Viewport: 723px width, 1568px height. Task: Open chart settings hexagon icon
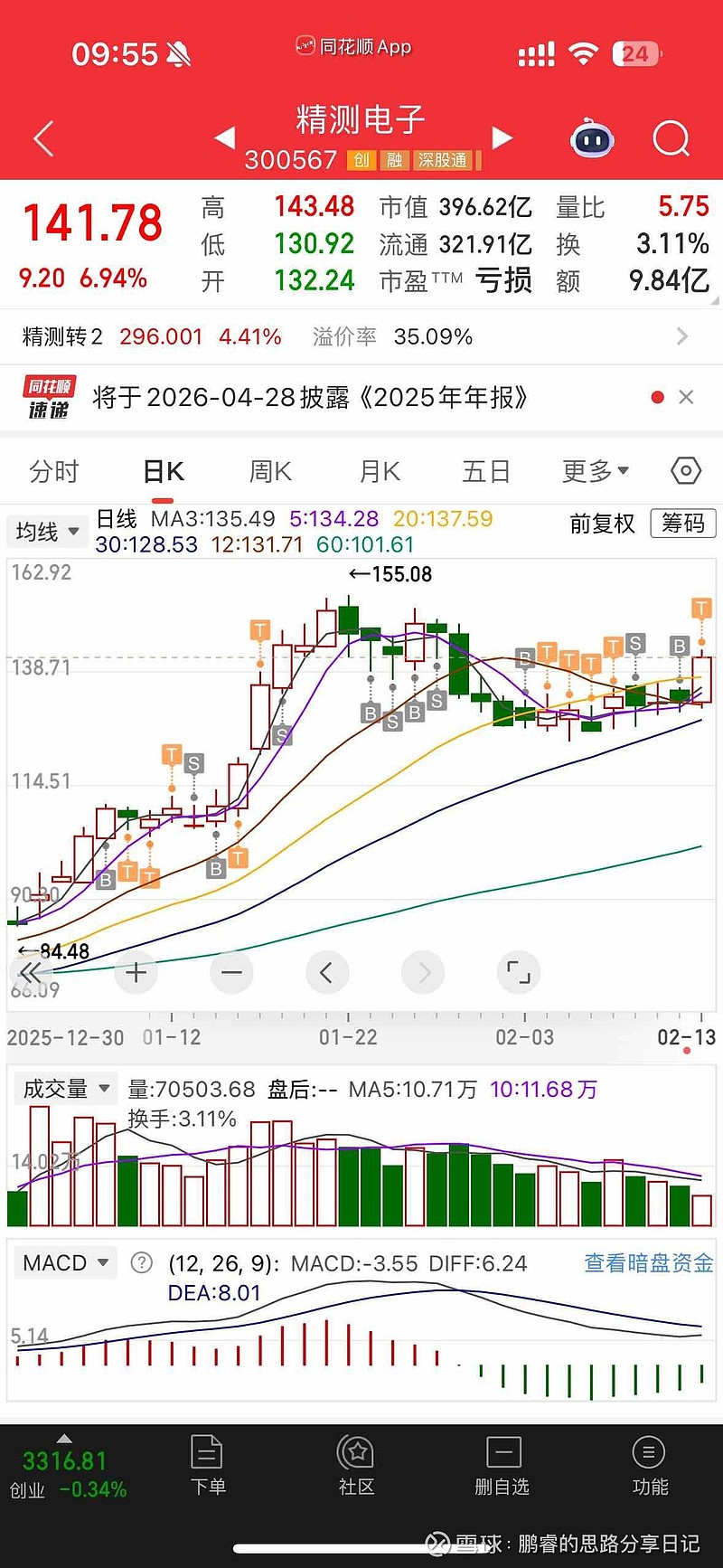pyautogui.click(x=686, y=471)
